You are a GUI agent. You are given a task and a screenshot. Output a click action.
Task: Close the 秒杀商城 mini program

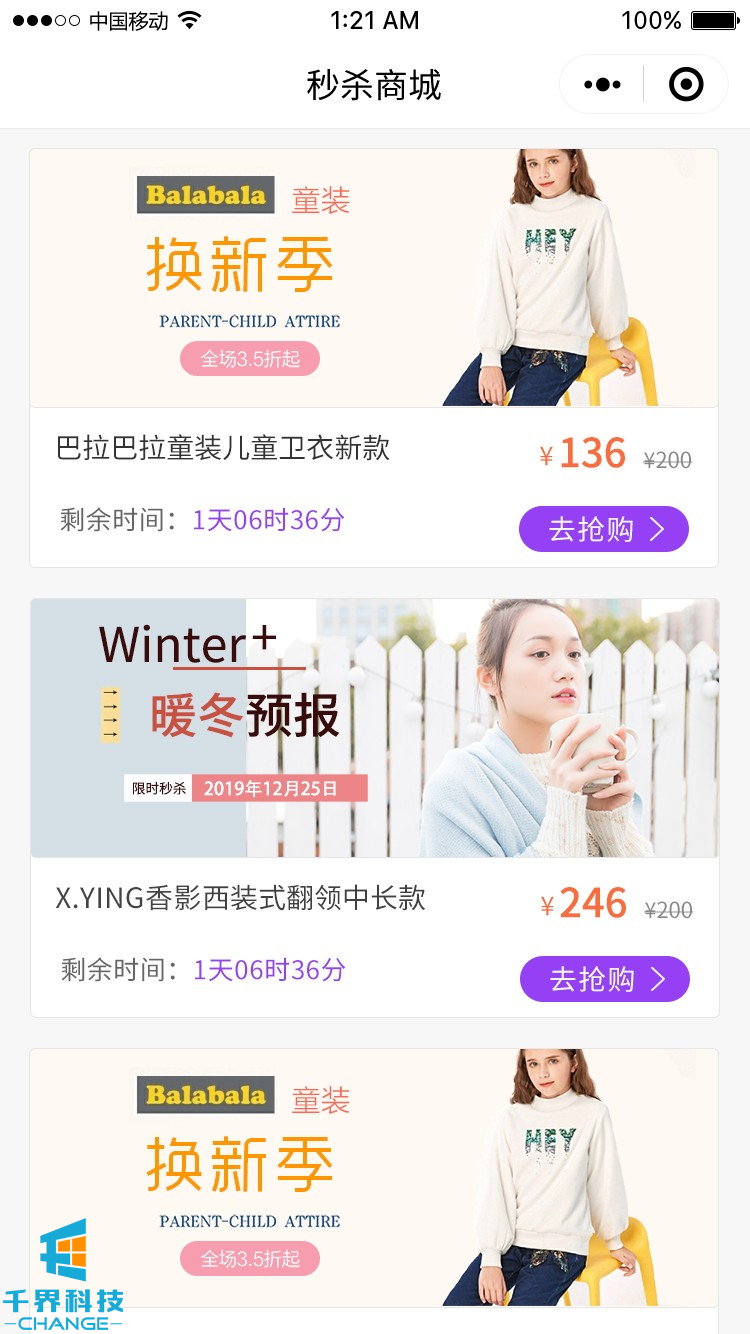tap(686, 85)
